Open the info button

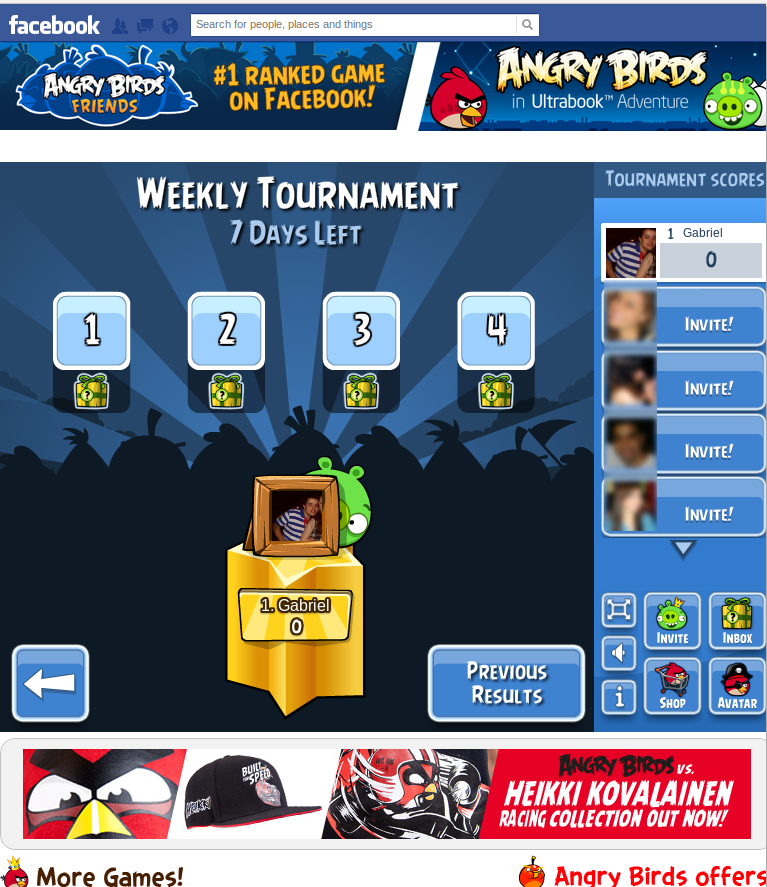(619, 696)
